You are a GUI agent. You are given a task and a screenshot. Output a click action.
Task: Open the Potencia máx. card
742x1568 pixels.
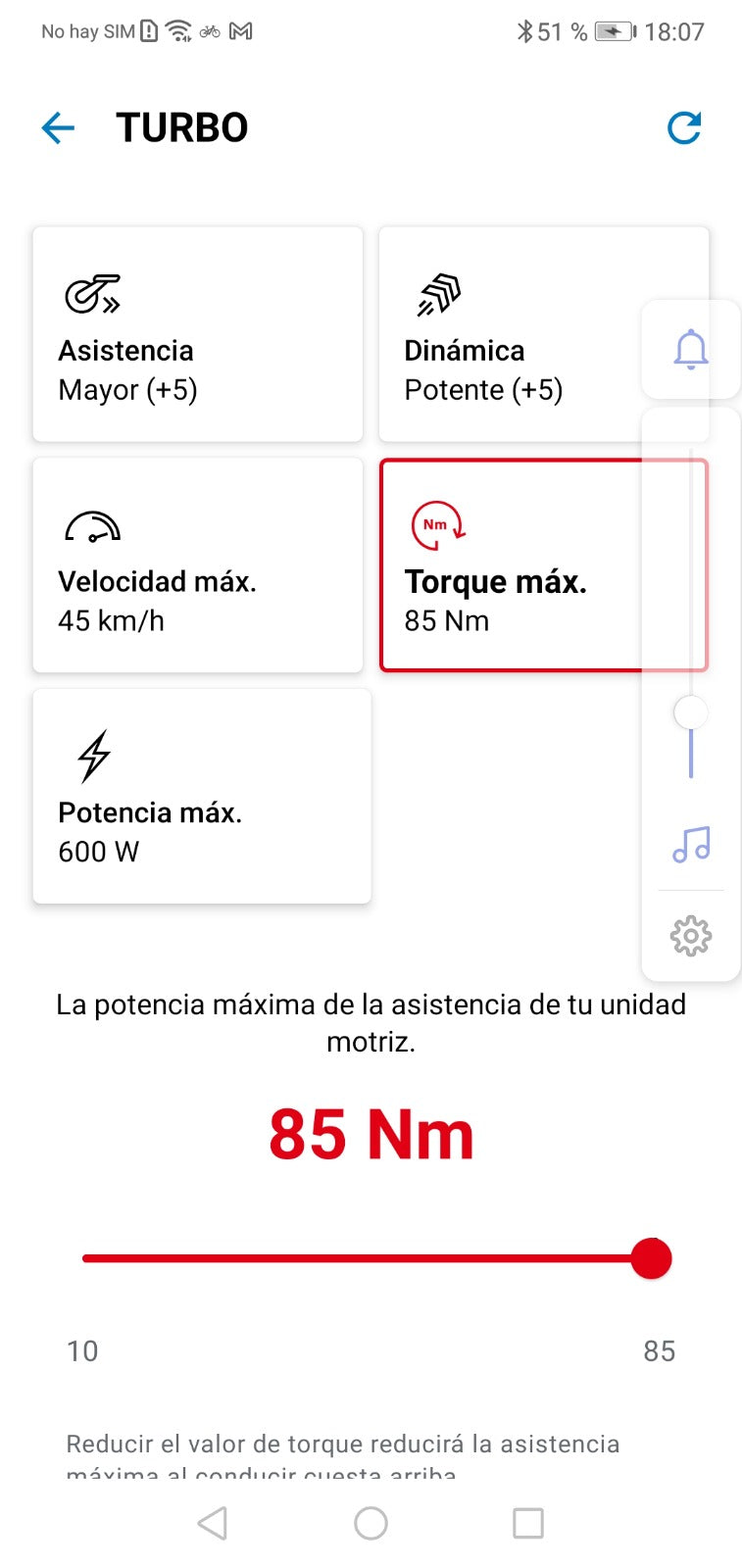(x=201, y=796)
